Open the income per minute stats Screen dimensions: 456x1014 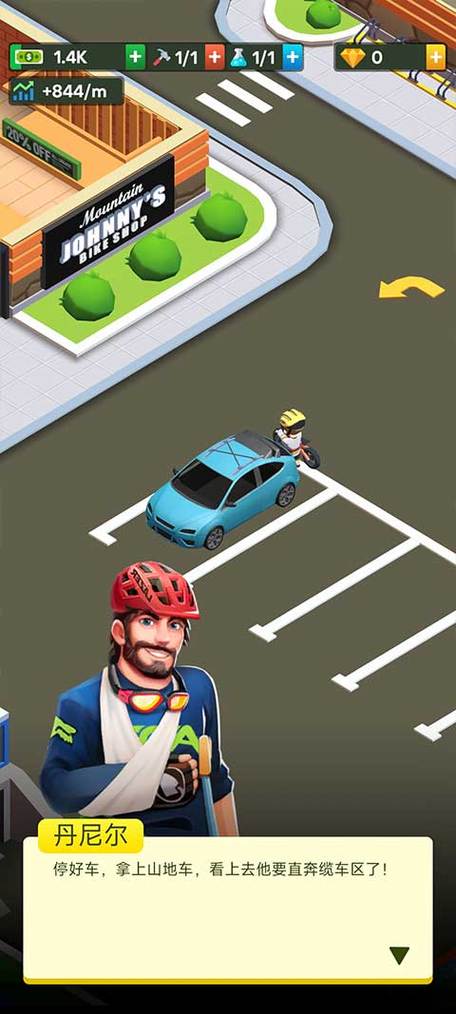pyautogui.click(x=66, y=91)
